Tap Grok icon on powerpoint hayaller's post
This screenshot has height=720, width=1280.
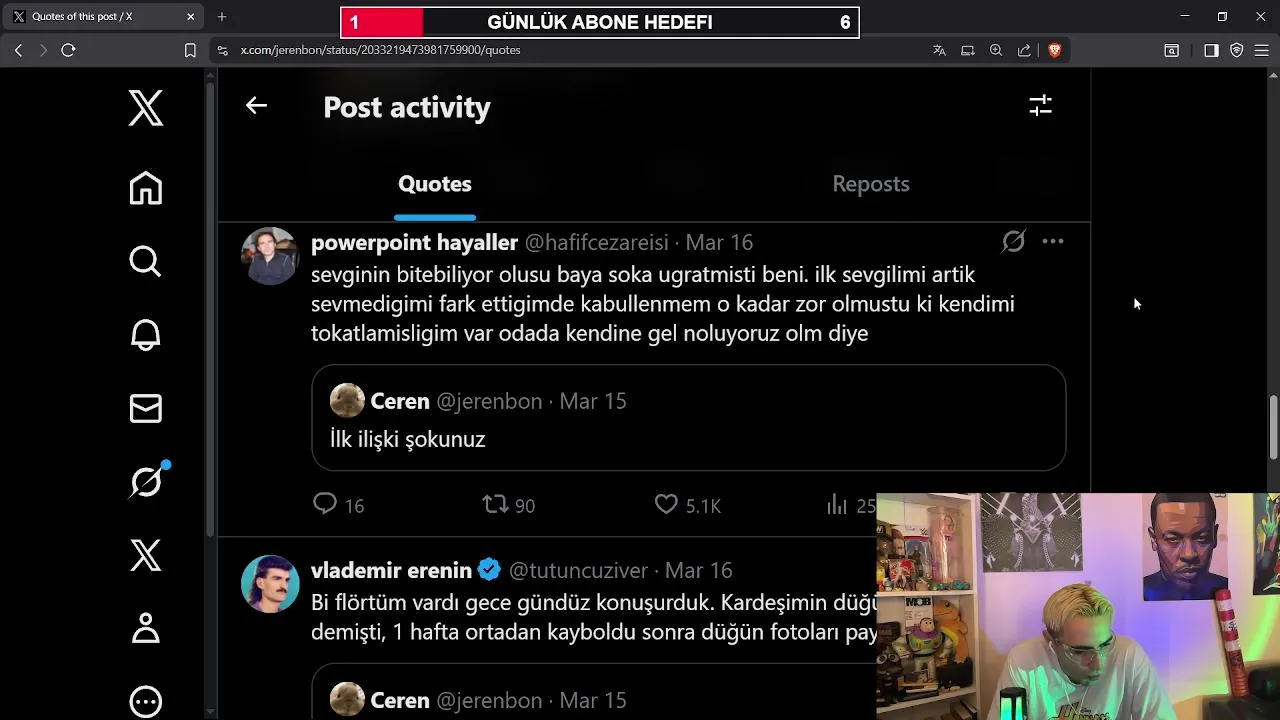click(1013, 242)
